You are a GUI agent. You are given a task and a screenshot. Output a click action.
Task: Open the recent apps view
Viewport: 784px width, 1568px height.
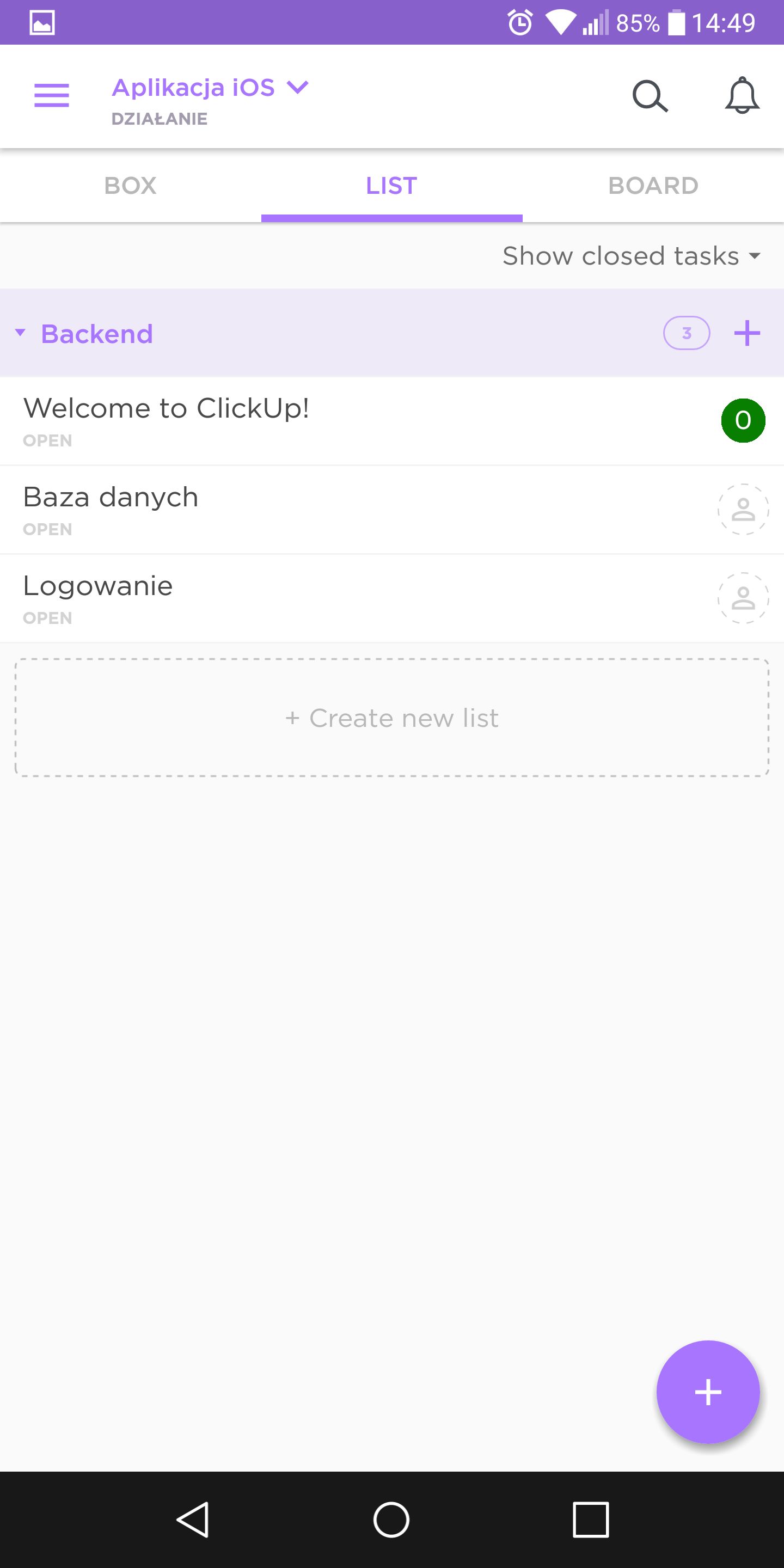click(590, 1520)
